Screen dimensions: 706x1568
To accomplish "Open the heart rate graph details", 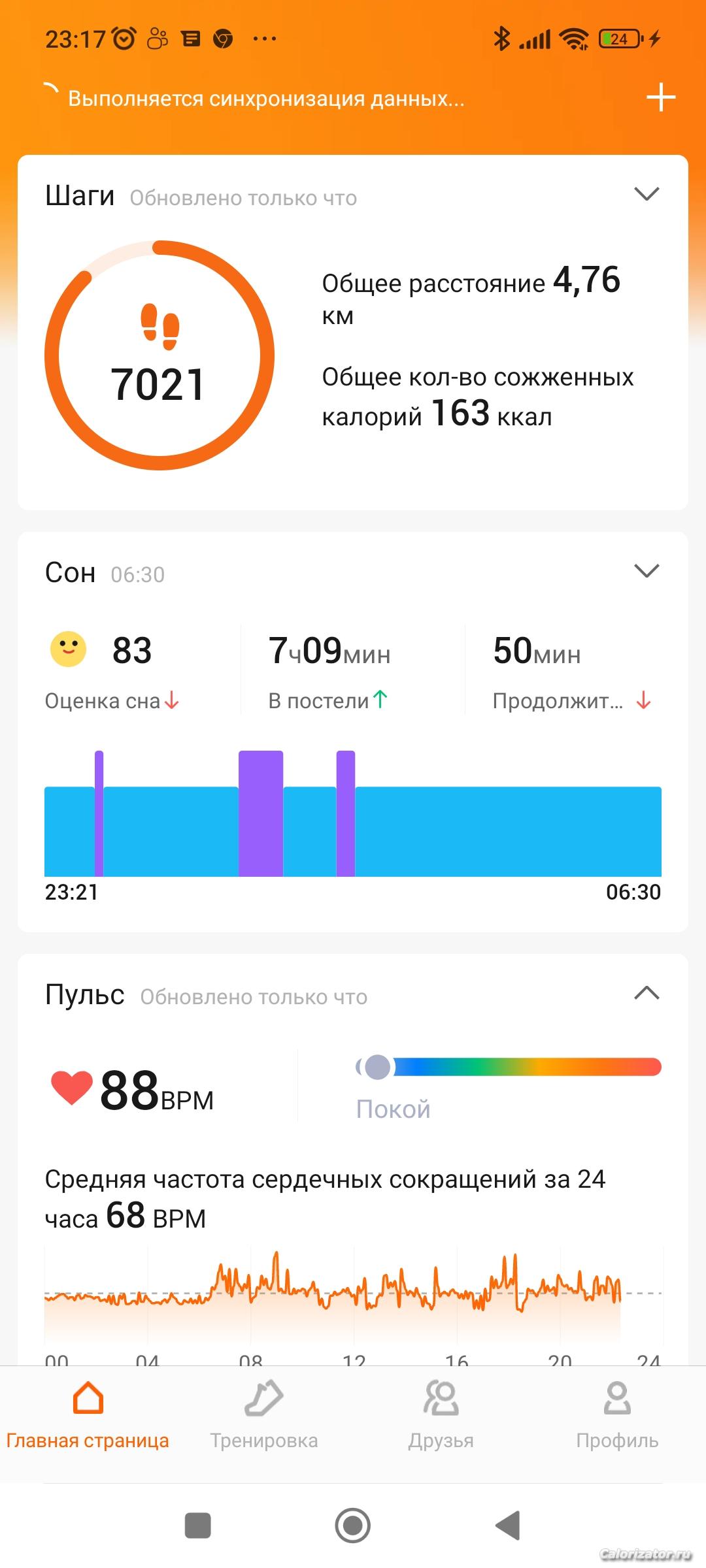I will pos(353,1296).
